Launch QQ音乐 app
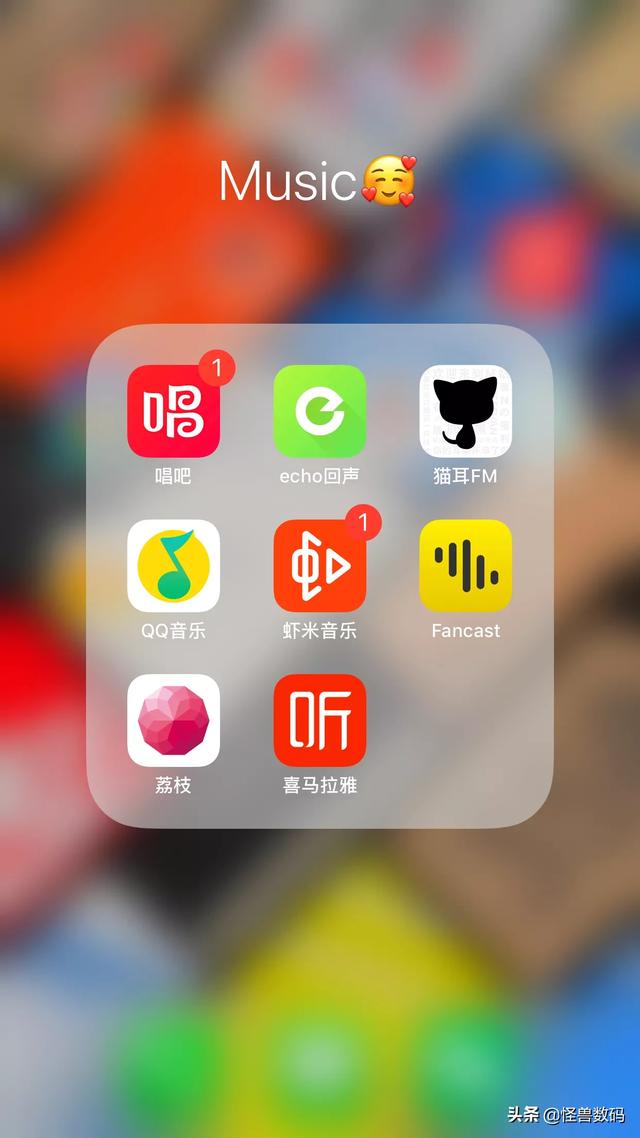 pos(173,566)
